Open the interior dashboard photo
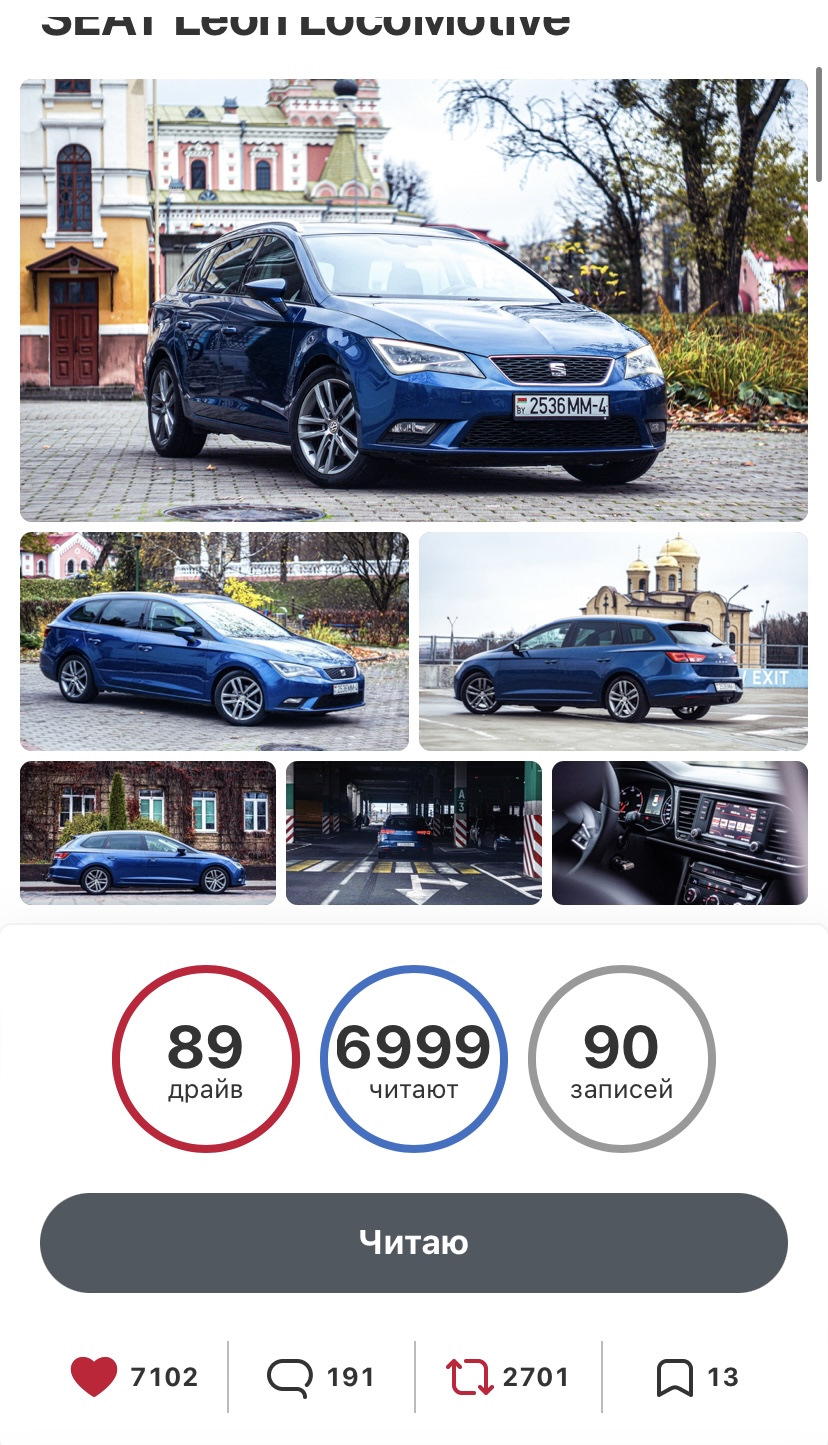Image resolution: width=828 pixels, height=1445 pixels. pos(680,833)
